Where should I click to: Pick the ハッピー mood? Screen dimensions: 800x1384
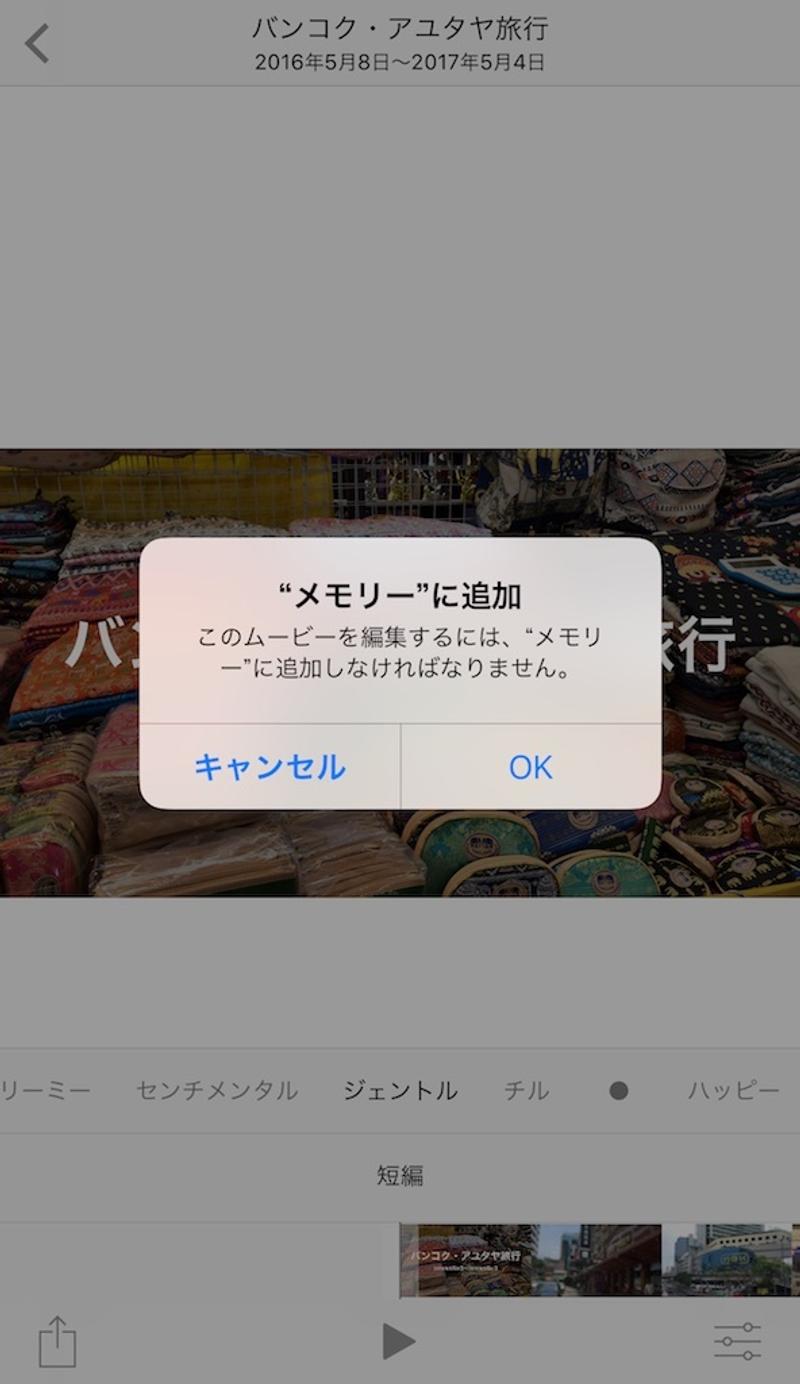coord(733,1090)
